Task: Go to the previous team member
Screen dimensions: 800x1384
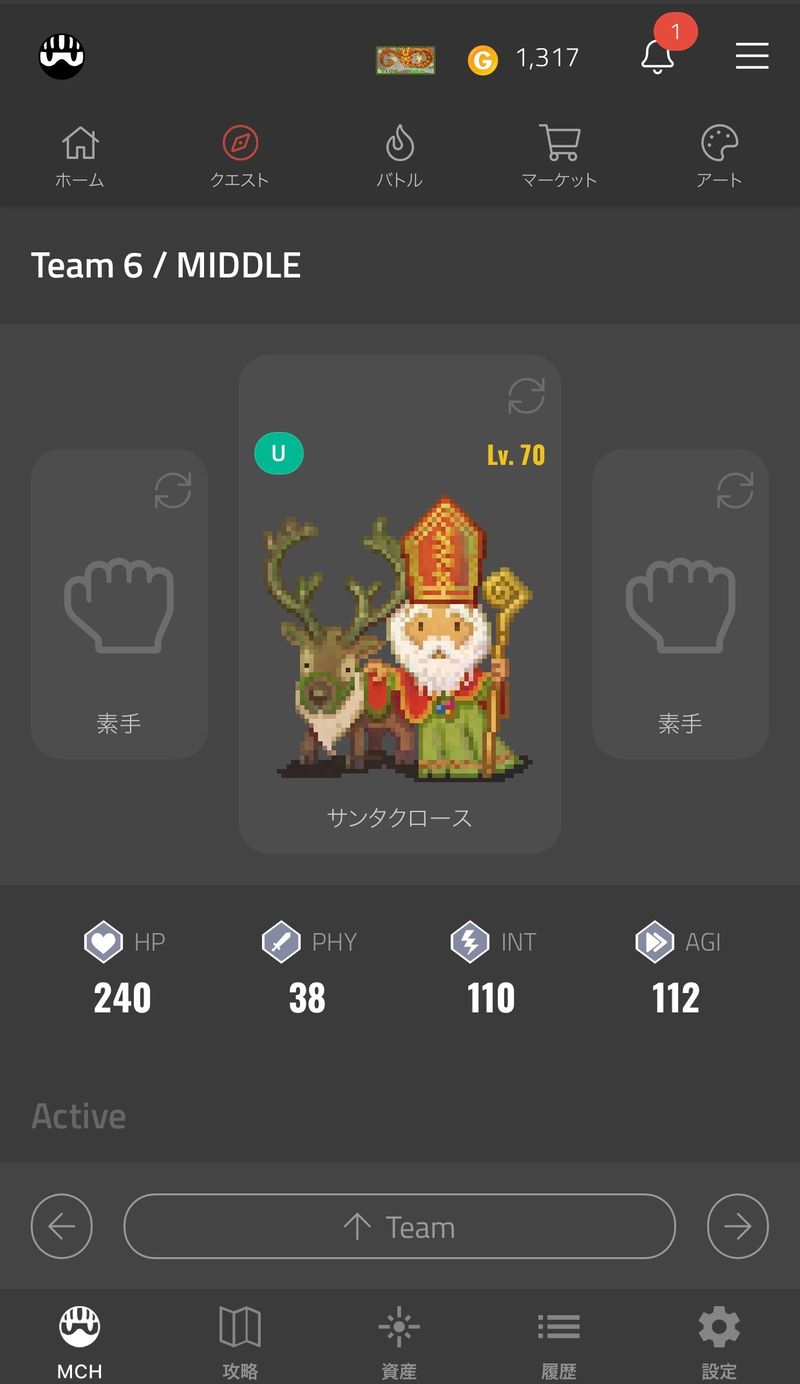Action: click(62, 1226)
